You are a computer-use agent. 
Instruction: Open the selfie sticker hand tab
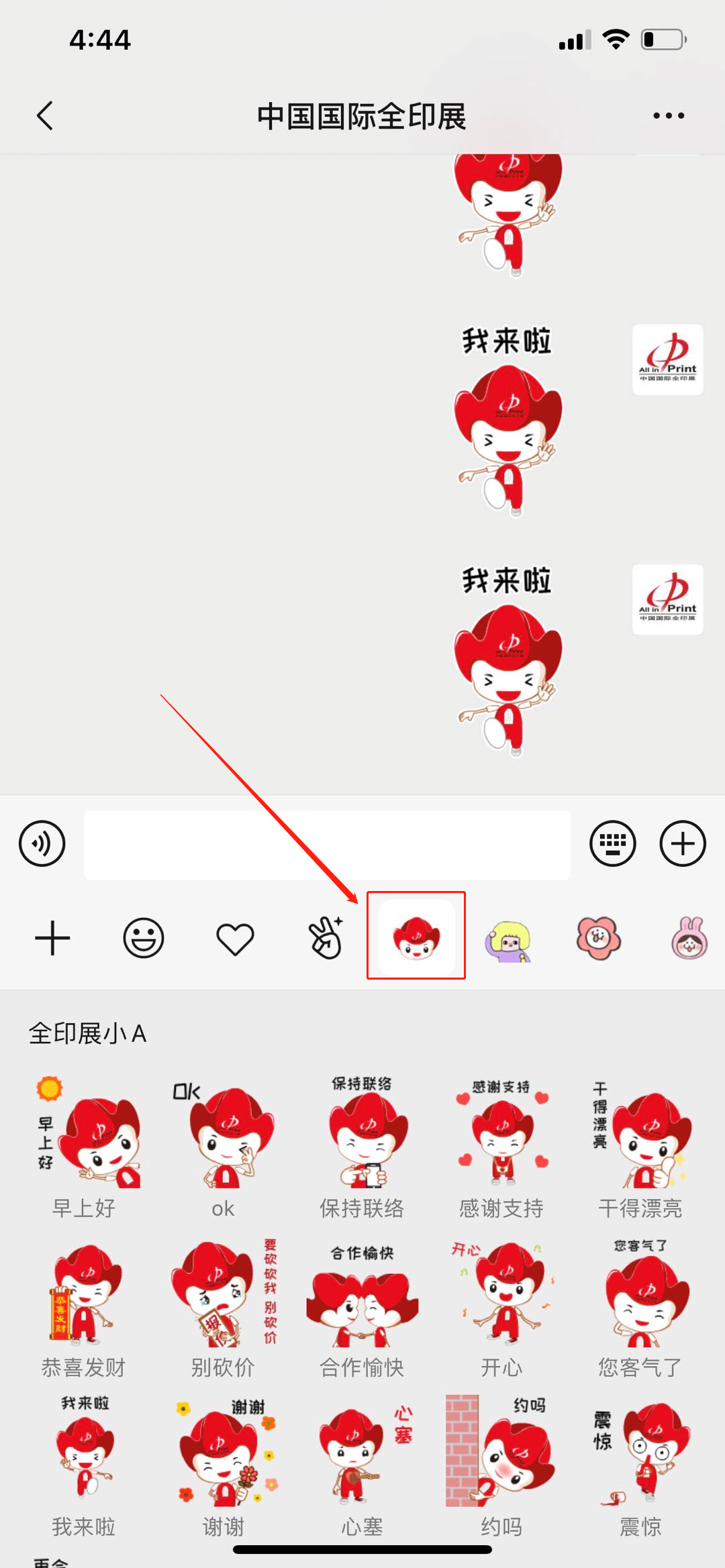click(326, 938)
